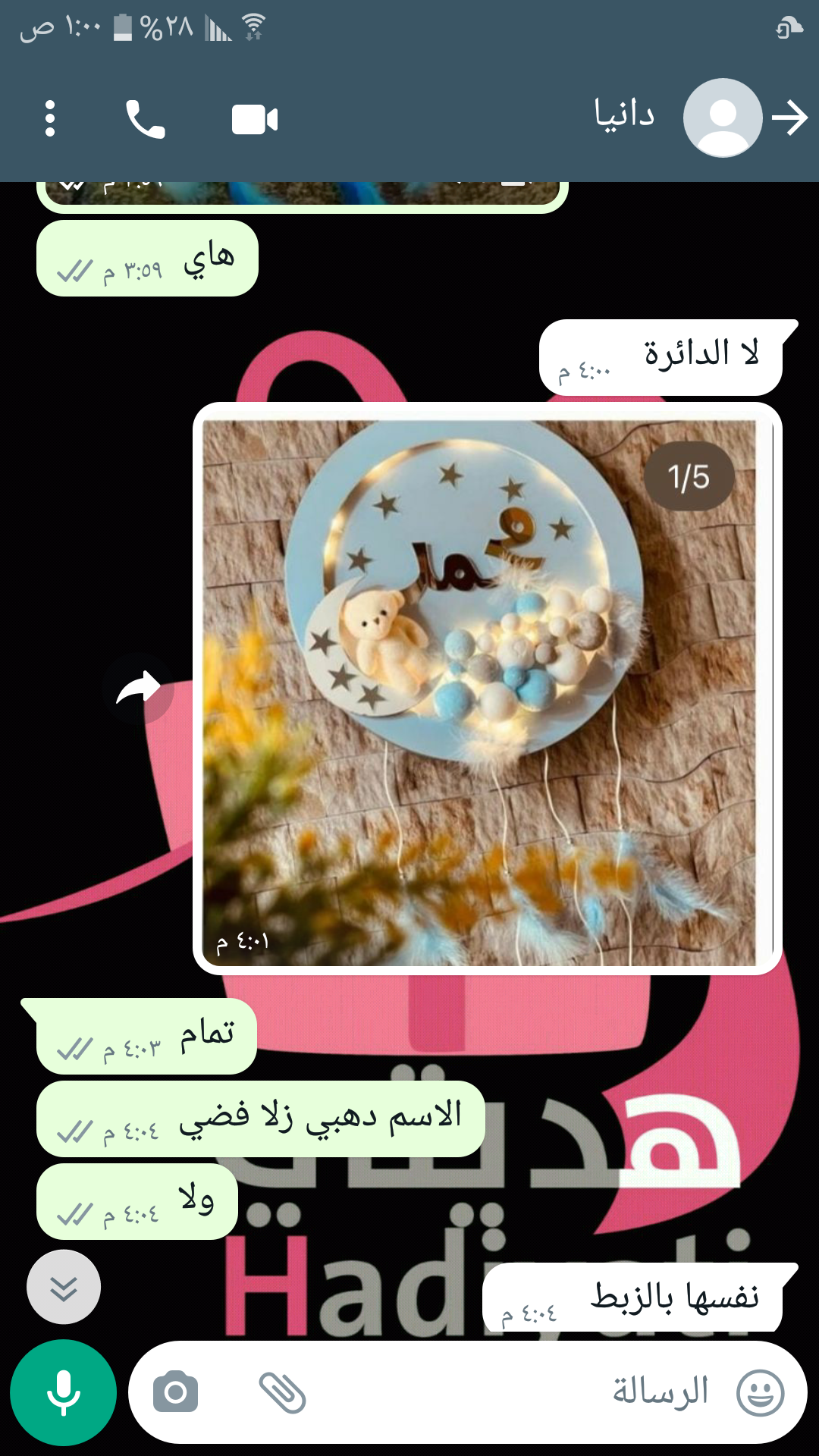Open the camera to send a photo
Viewport: 819px width, 1456px height.
click(x=175, y=1392)
